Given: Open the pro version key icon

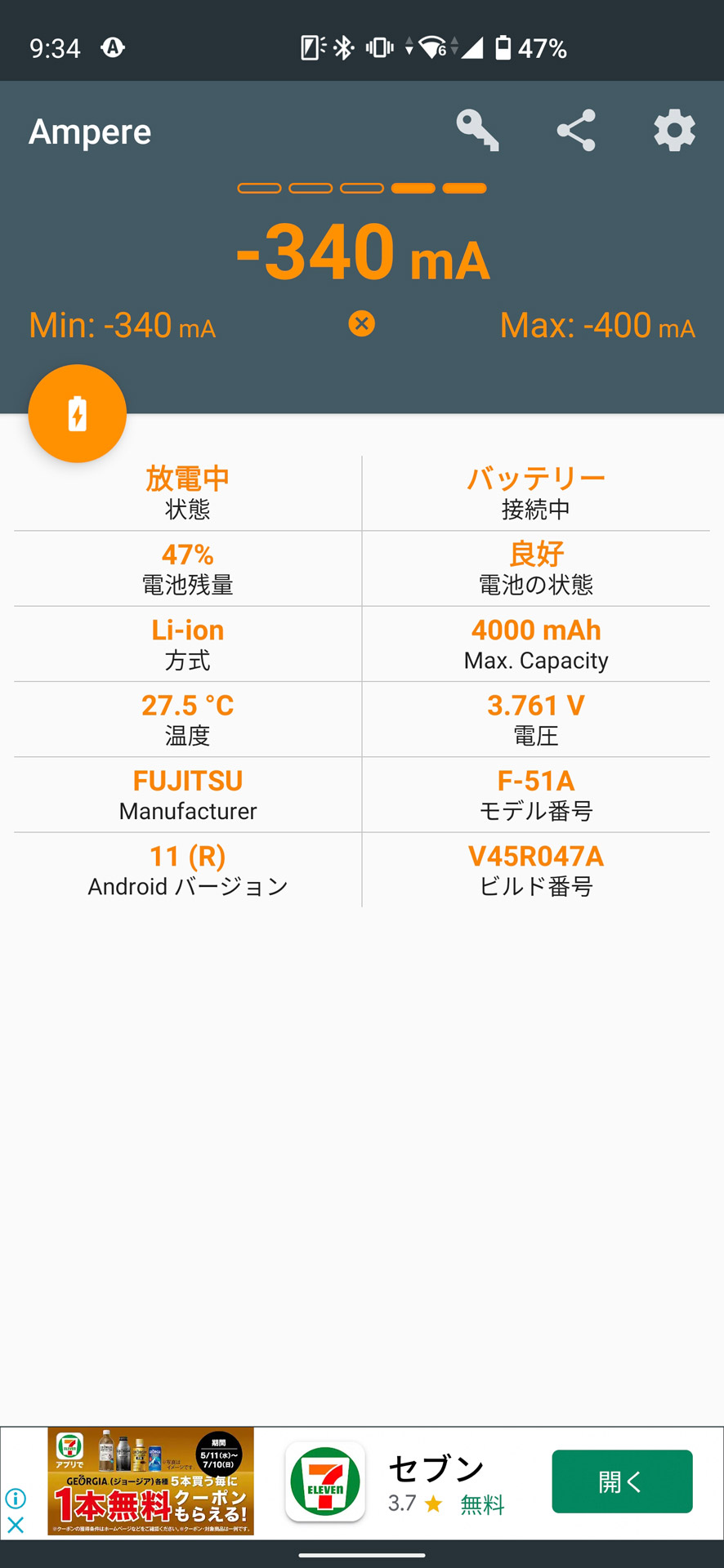Looking at the screenshot, I should [x=478, y=131].
